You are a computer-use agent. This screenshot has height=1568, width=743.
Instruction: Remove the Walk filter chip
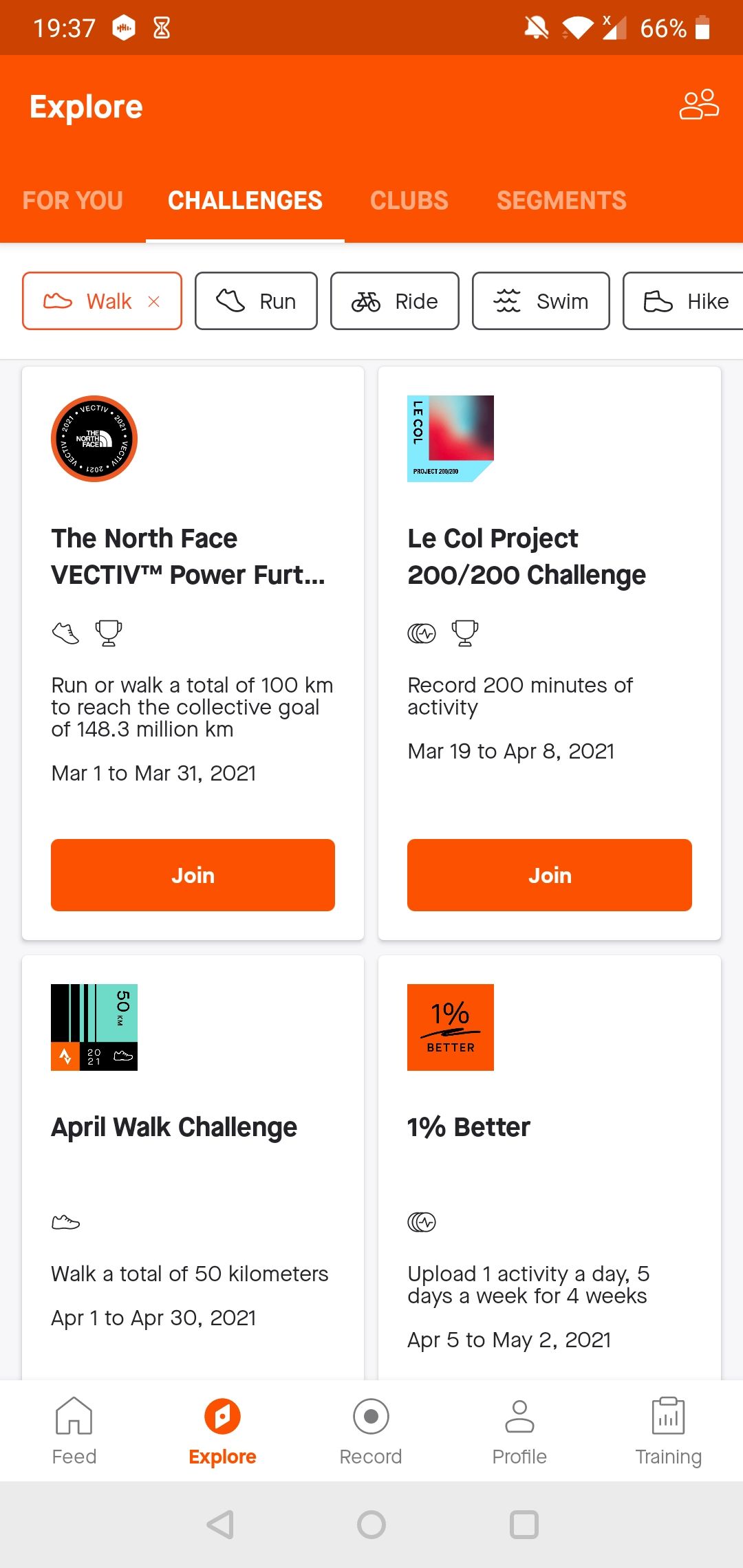click(x=154, y=301)
